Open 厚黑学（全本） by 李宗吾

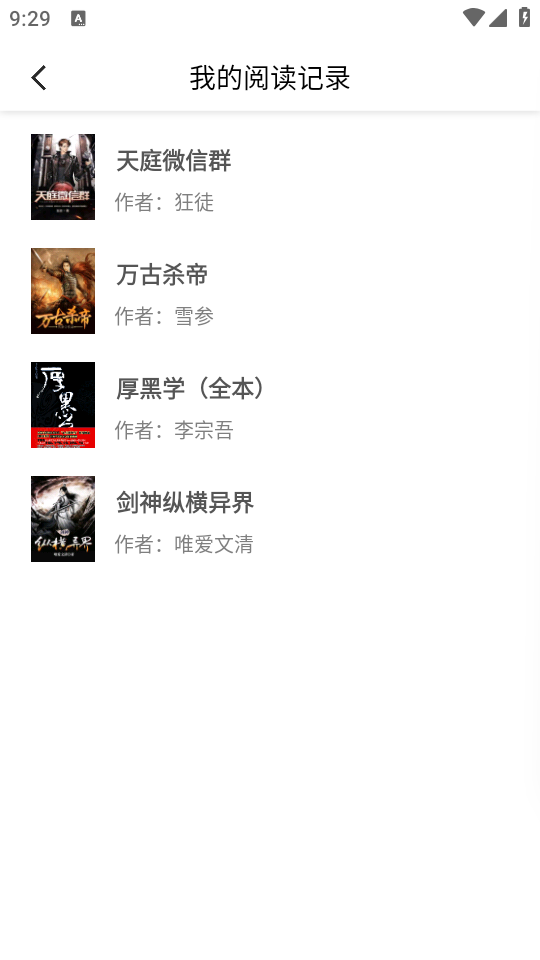click(270, 405)
